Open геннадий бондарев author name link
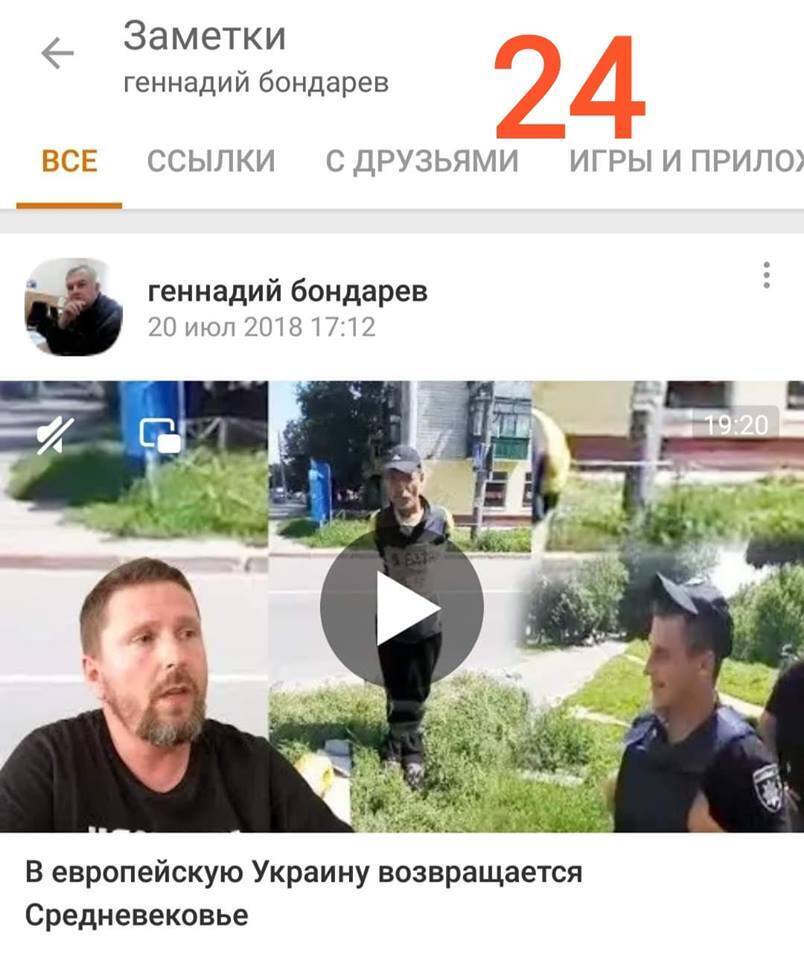This screenshot has height=960, width=804. click(x=287, y=291)
